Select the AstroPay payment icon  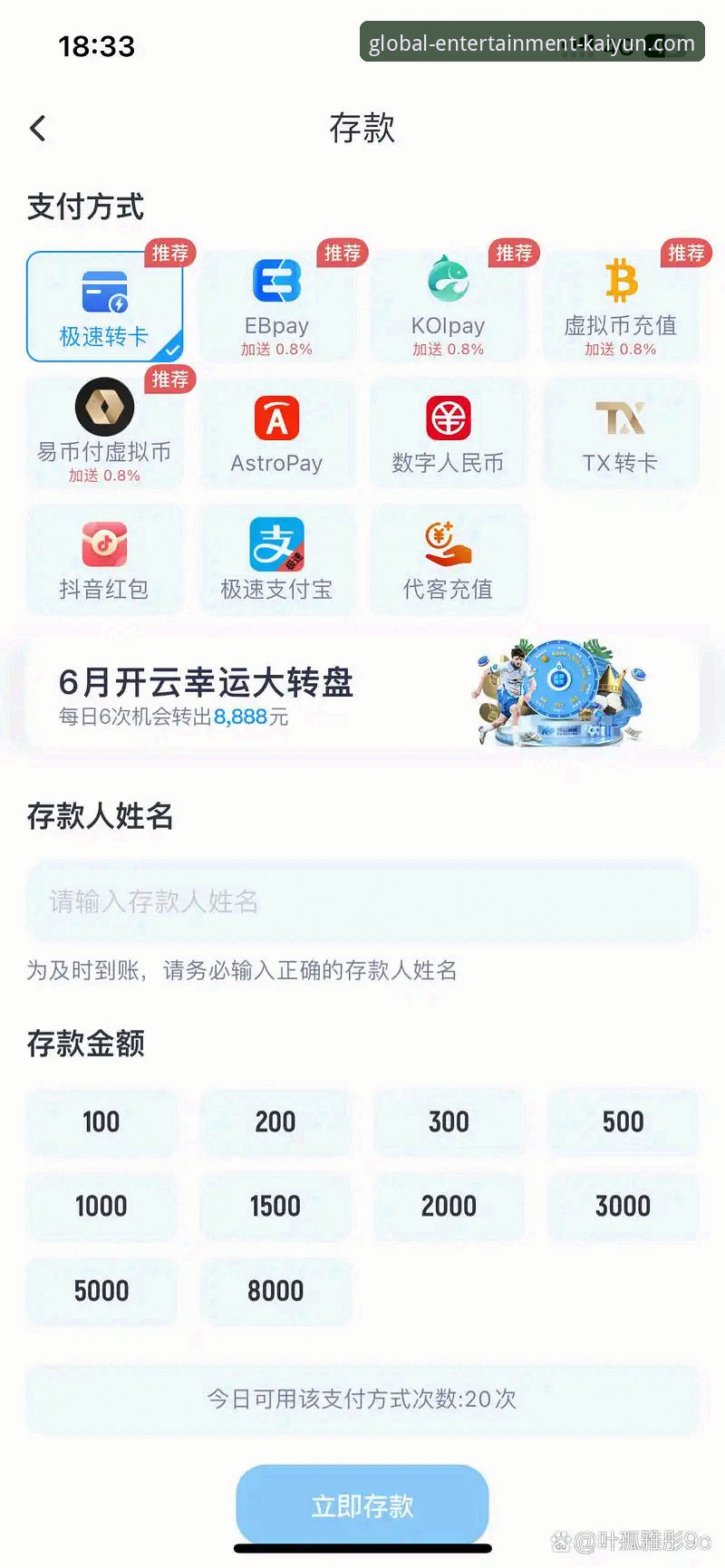point(276,418)
